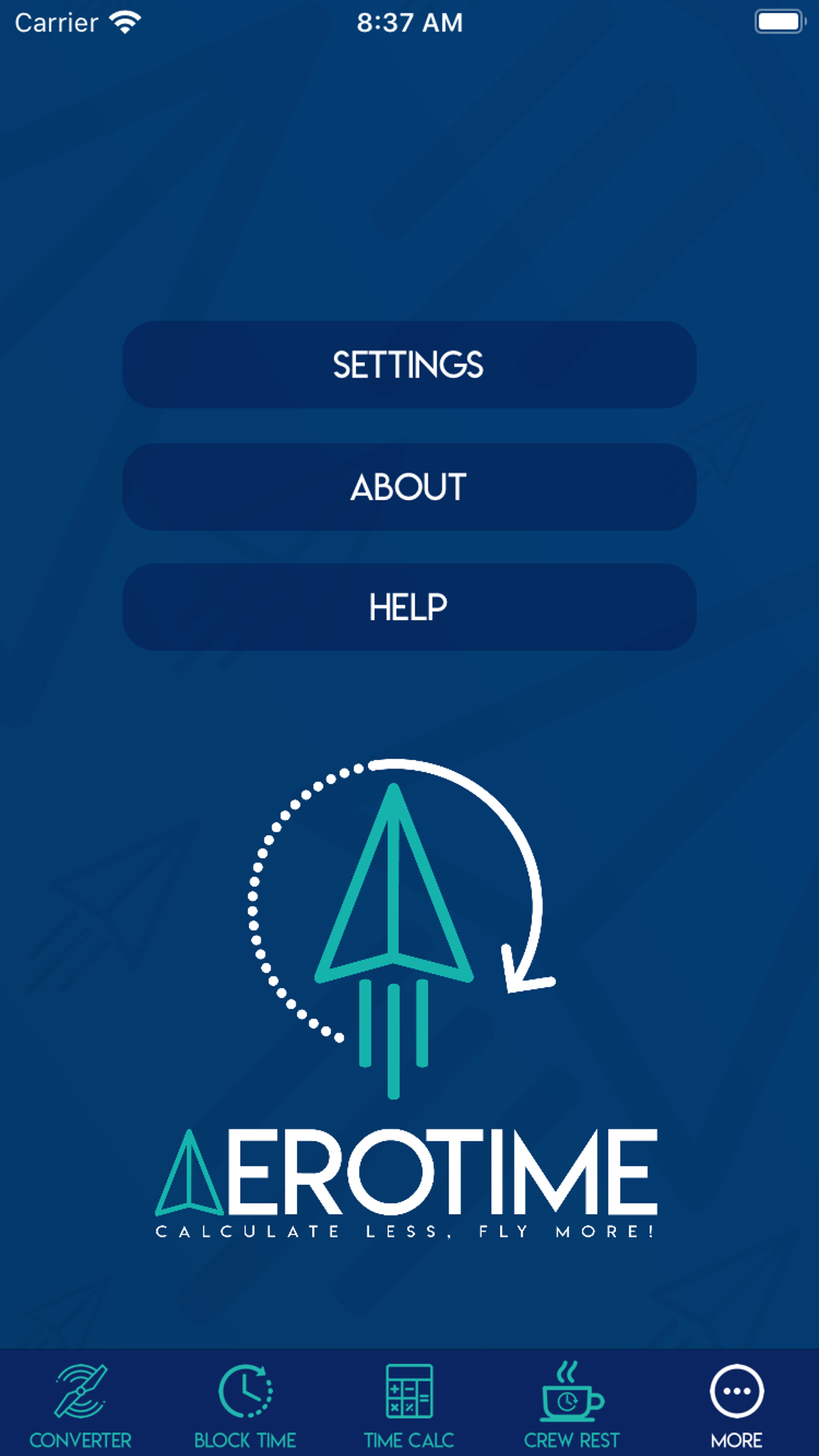
Task: Open the Settings screen
Action: [409, 365]
